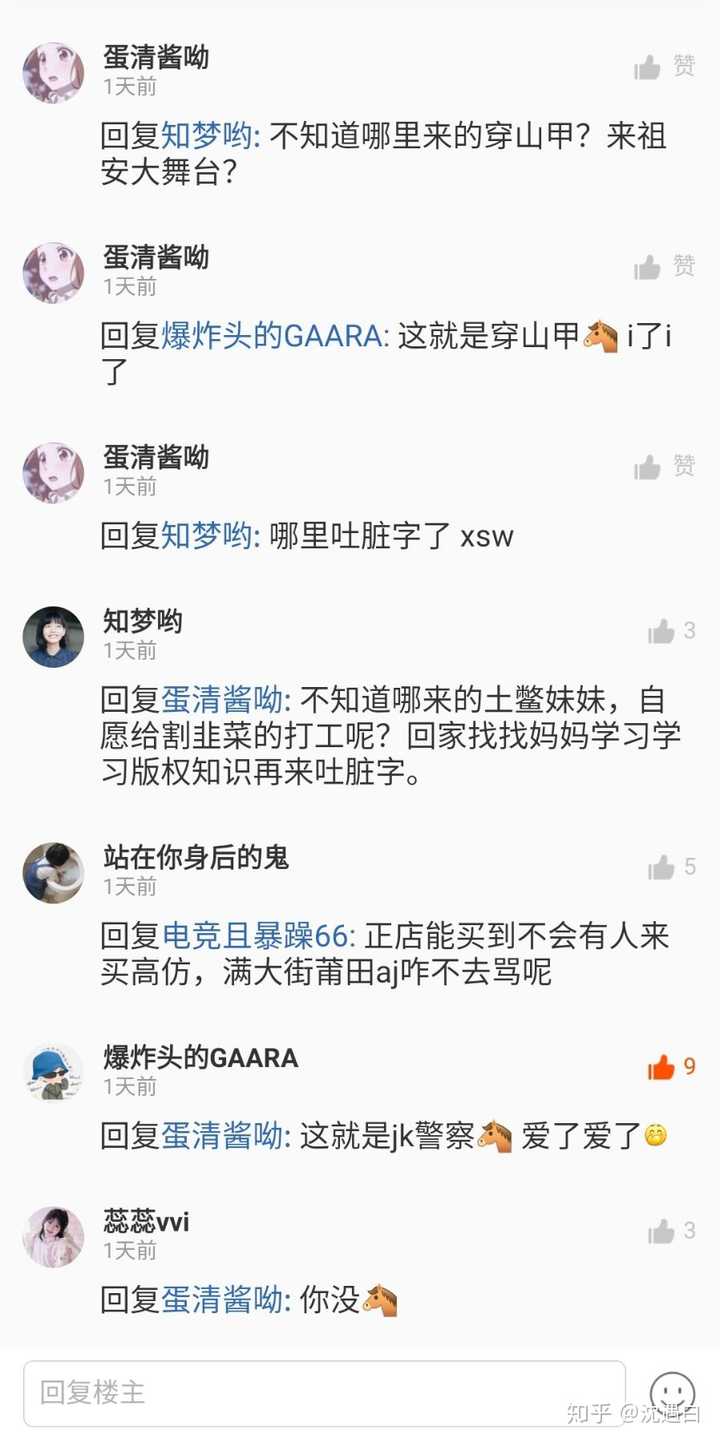Open 蕊蕊vvi's profile picture
The image size is (720, 1443).
pos(53,1236)
